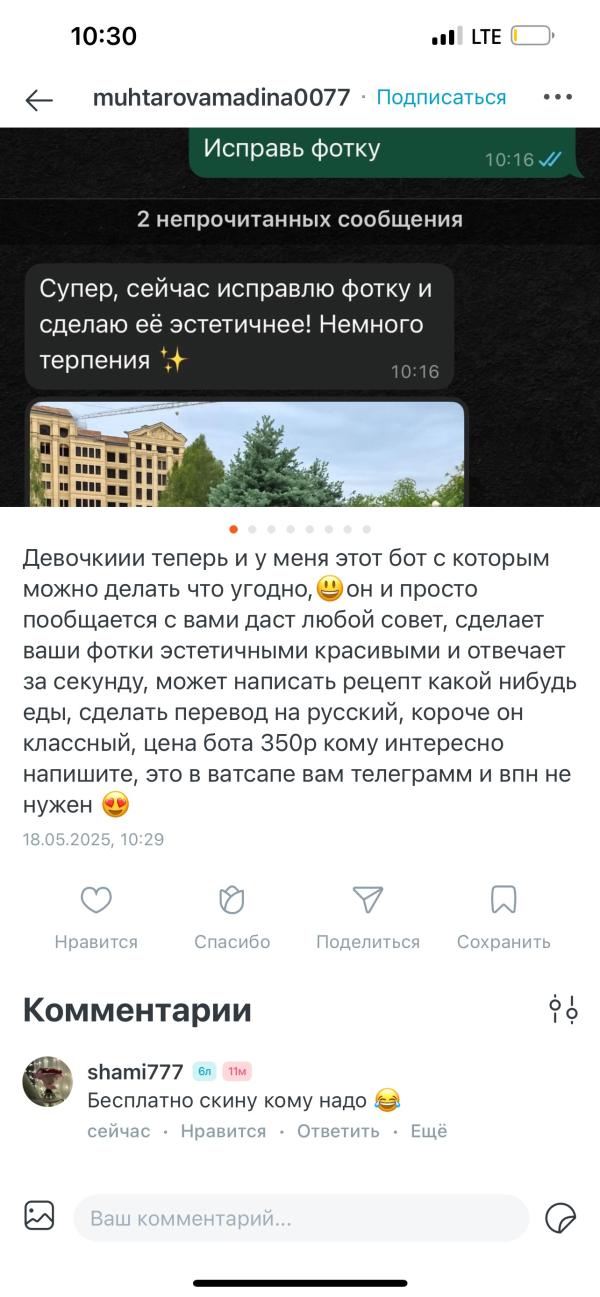
Task: Open the sticker picker icon
Action: pos(560,1217)
